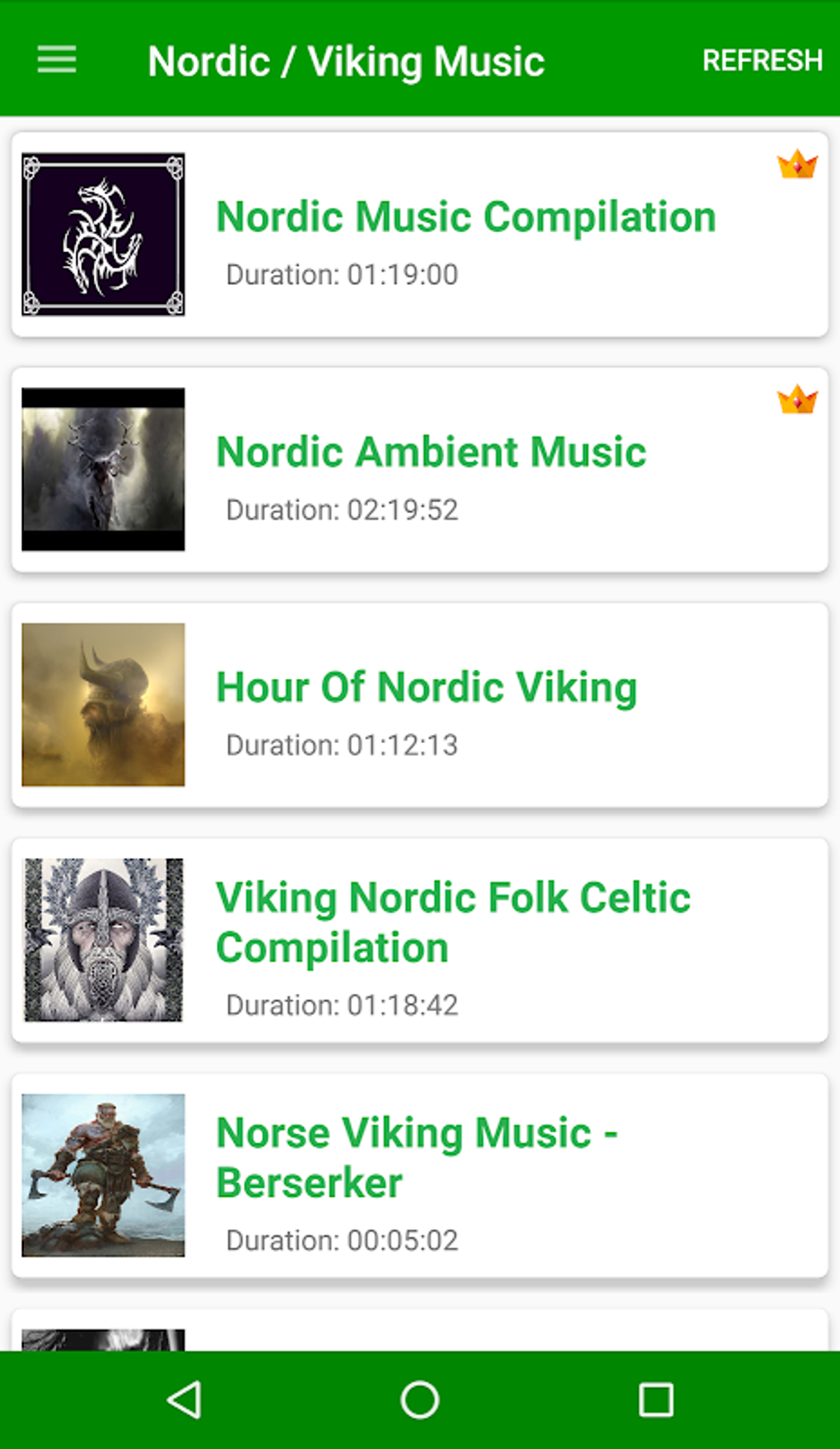Click the crown icon on Nordic Music Compilation
This screenshot has height=1449, width=840.
tap(796, 164)
